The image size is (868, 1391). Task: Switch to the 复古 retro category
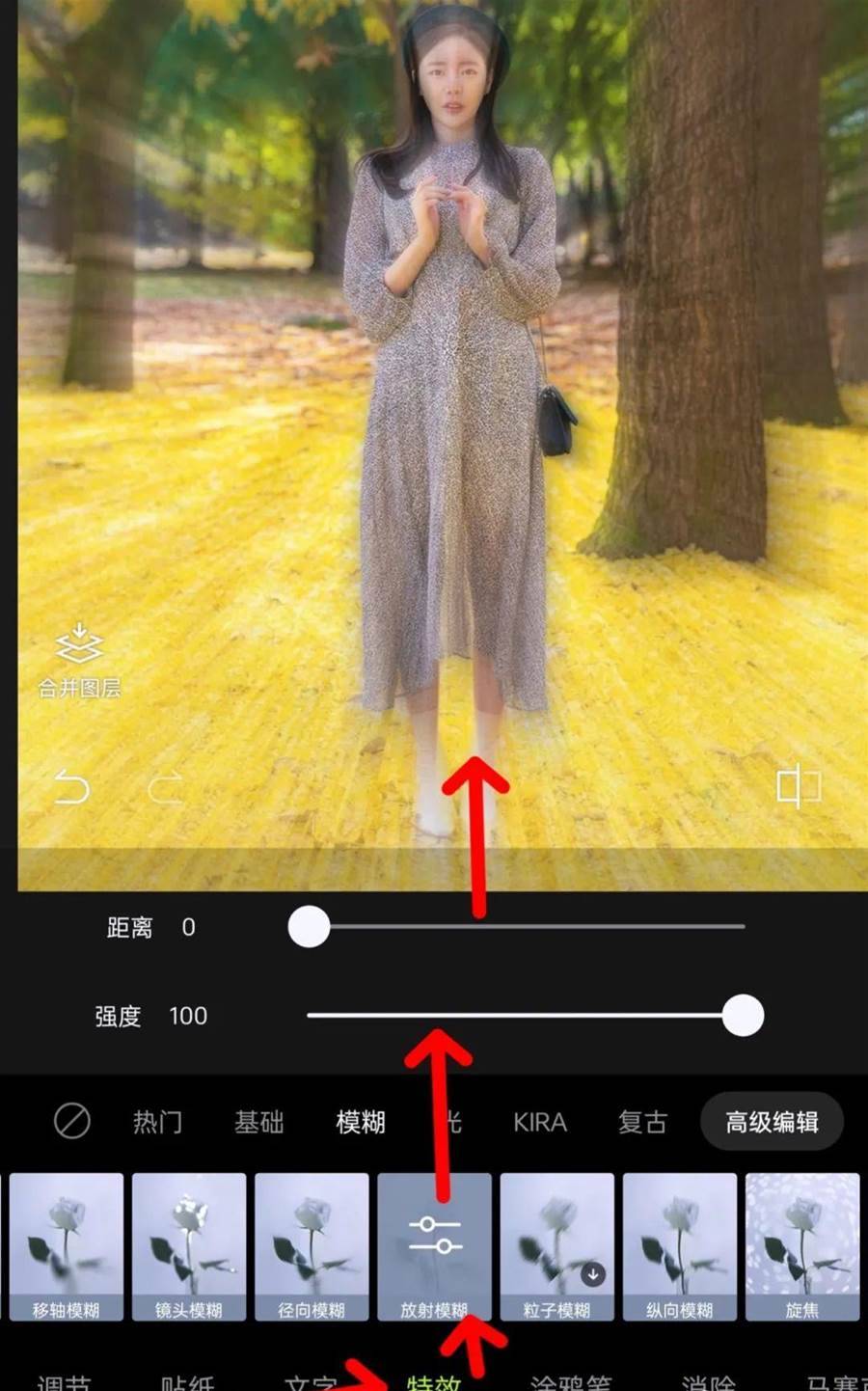tap(643, 1123)
